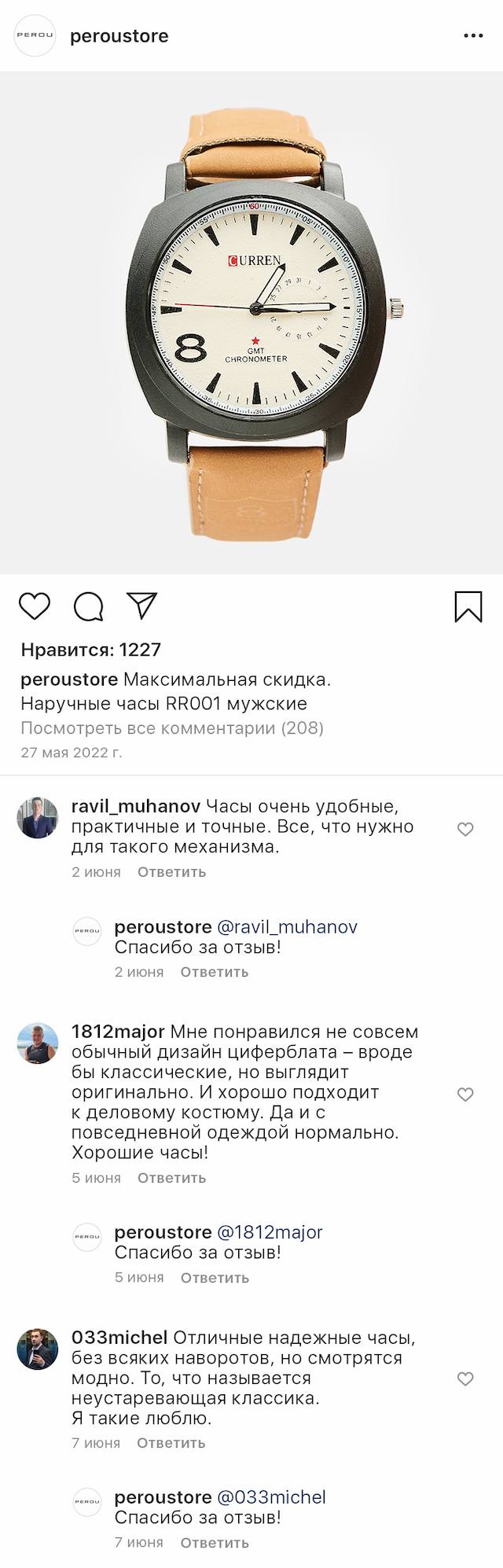503x1568 pixels.
Task: Like 033michel's comment
Action: click(x=465, y=1378)
